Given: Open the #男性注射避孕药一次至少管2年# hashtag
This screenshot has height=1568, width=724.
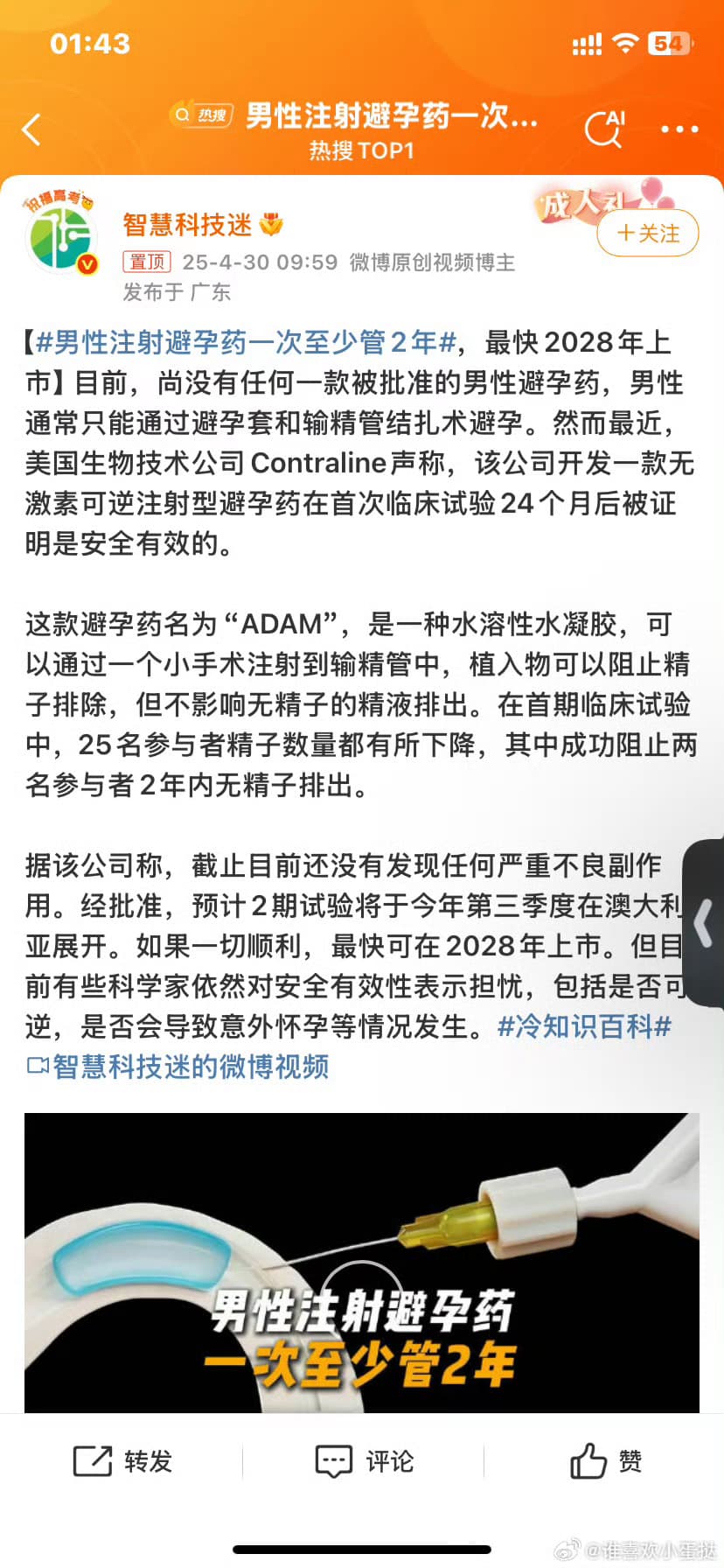Looking at the screenshot, I should [x=247, y=342].
